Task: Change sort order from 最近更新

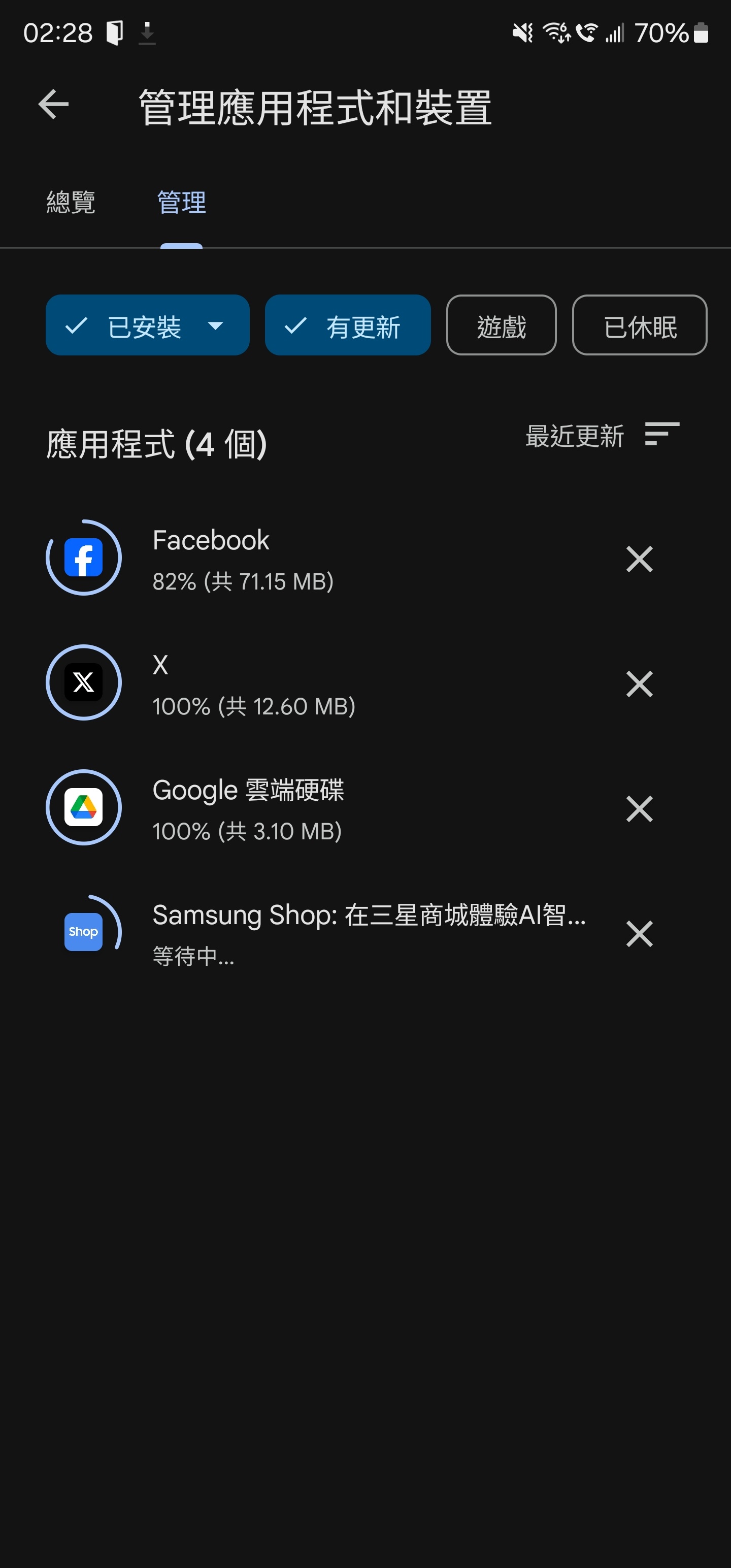Action: click(602, 435)
